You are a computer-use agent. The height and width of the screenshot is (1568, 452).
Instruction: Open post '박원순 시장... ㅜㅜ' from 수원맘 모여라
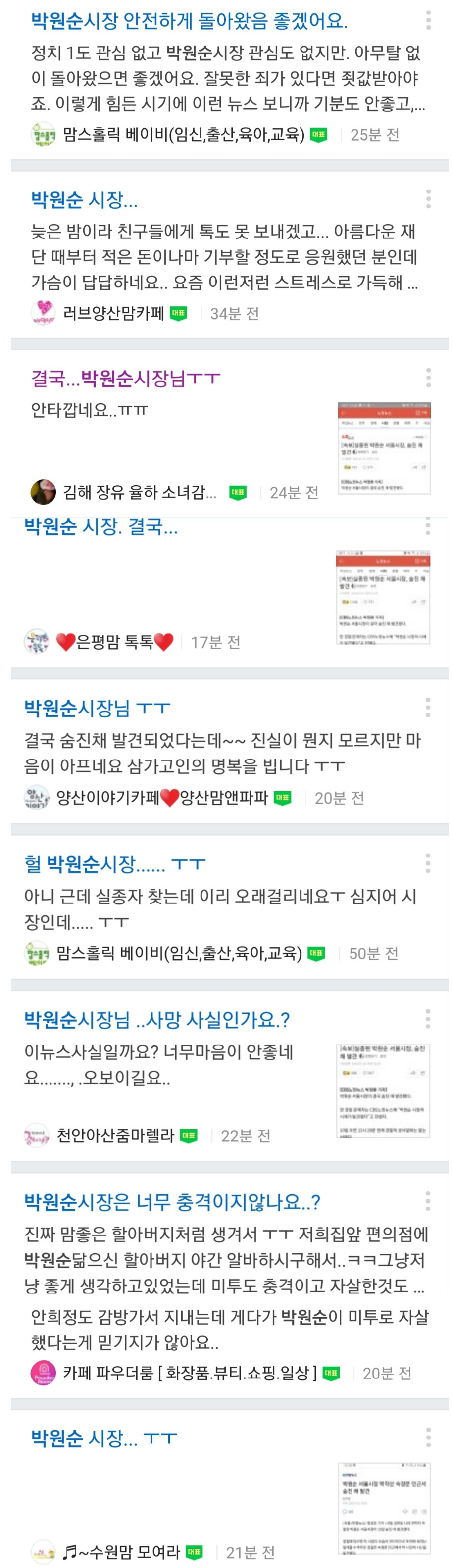click(103, 1438)
